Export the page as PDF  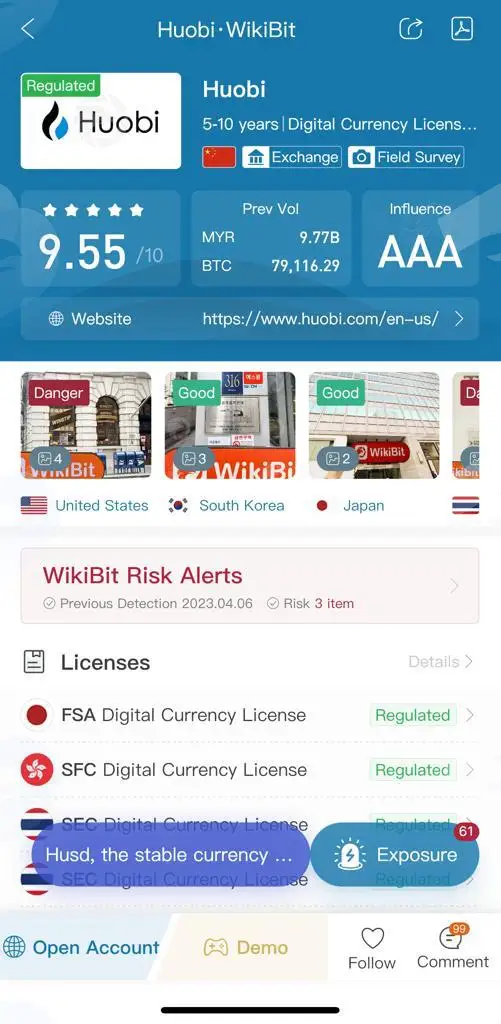[x=462, y=29]
